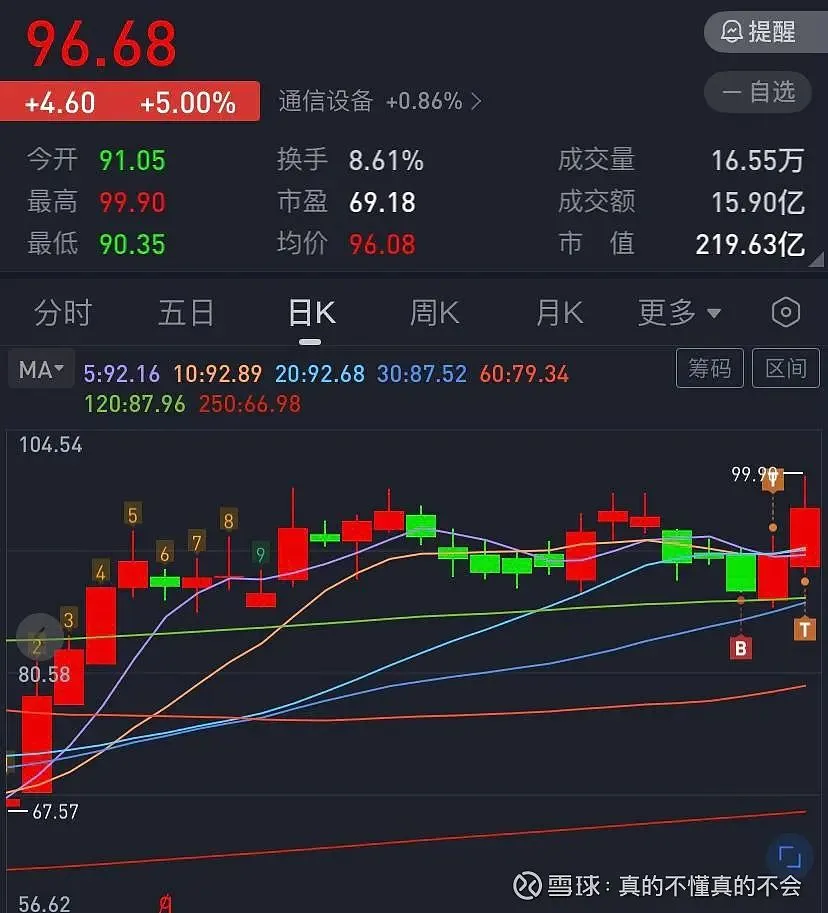
Task: Select the 日K chart tab
Action: 311,313
